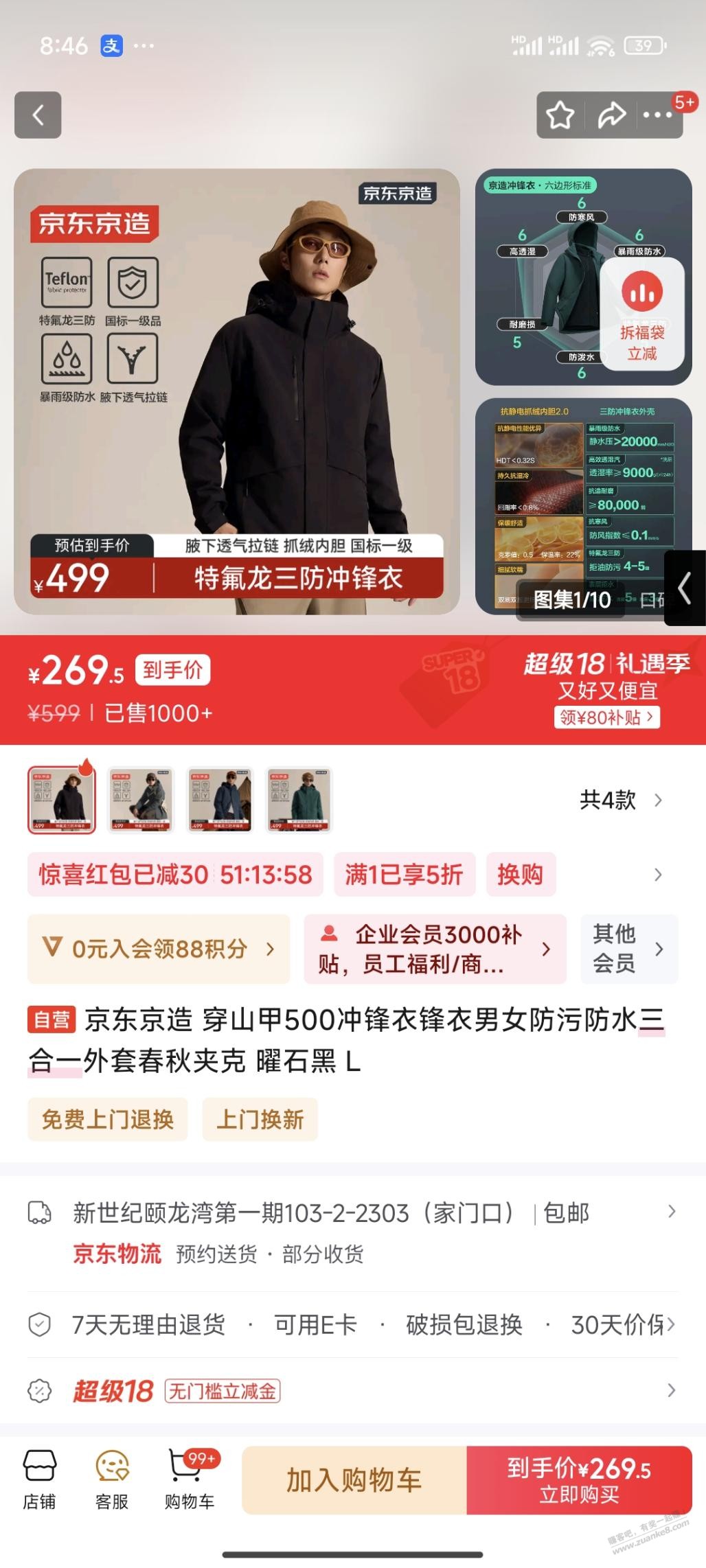Image resolution: width=706 pixels, height=1568 pixels.
Task: Select the navy blue jacket variant
Action: (220, 800)
